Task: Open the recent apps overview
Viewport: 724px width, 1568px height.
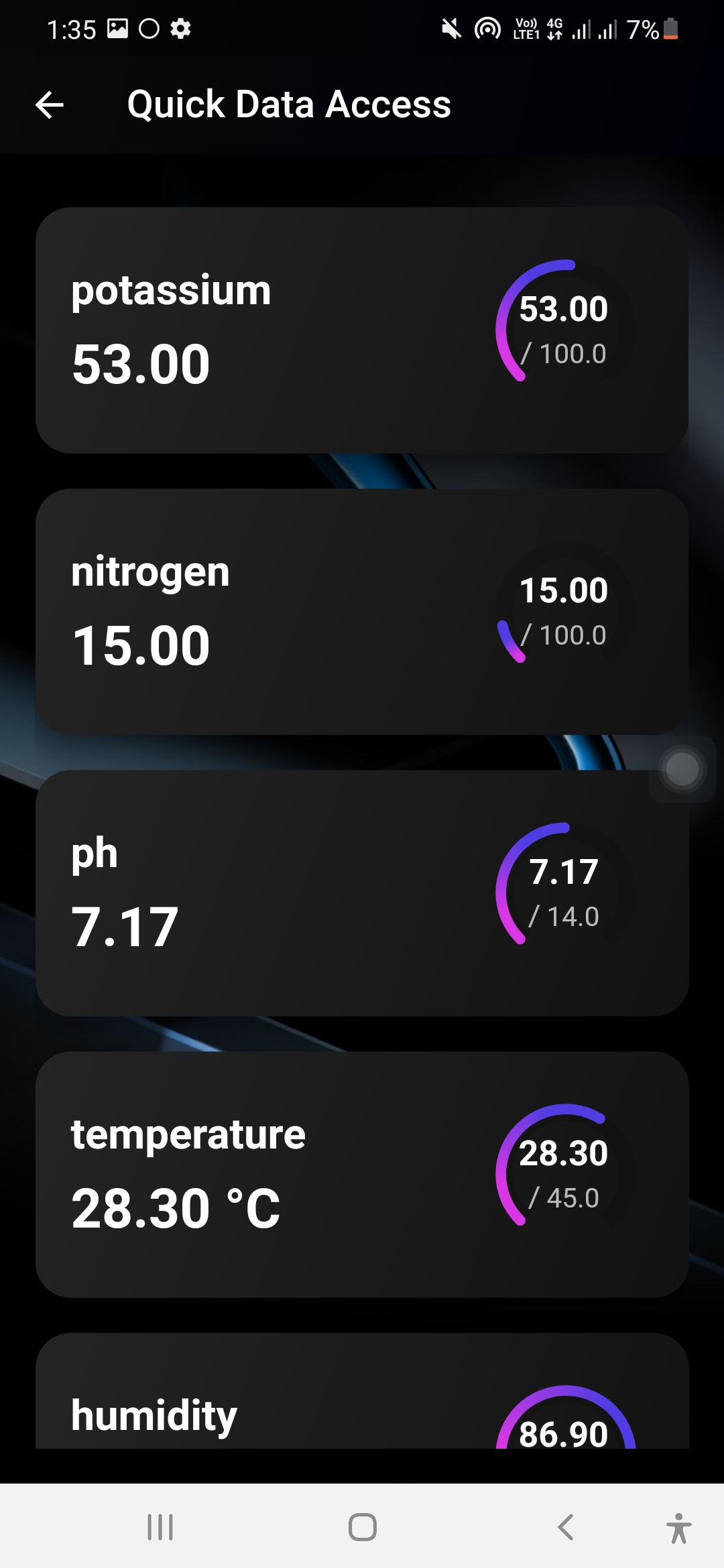Action: (x=160, y=1527)
